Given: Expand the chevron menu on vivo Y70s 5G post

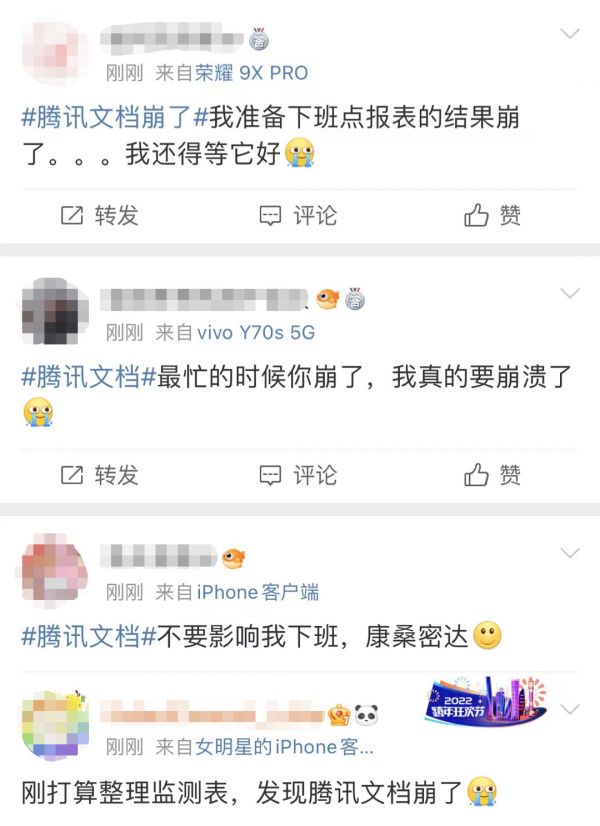Looking at the screenshot, I should pos(570,294).
